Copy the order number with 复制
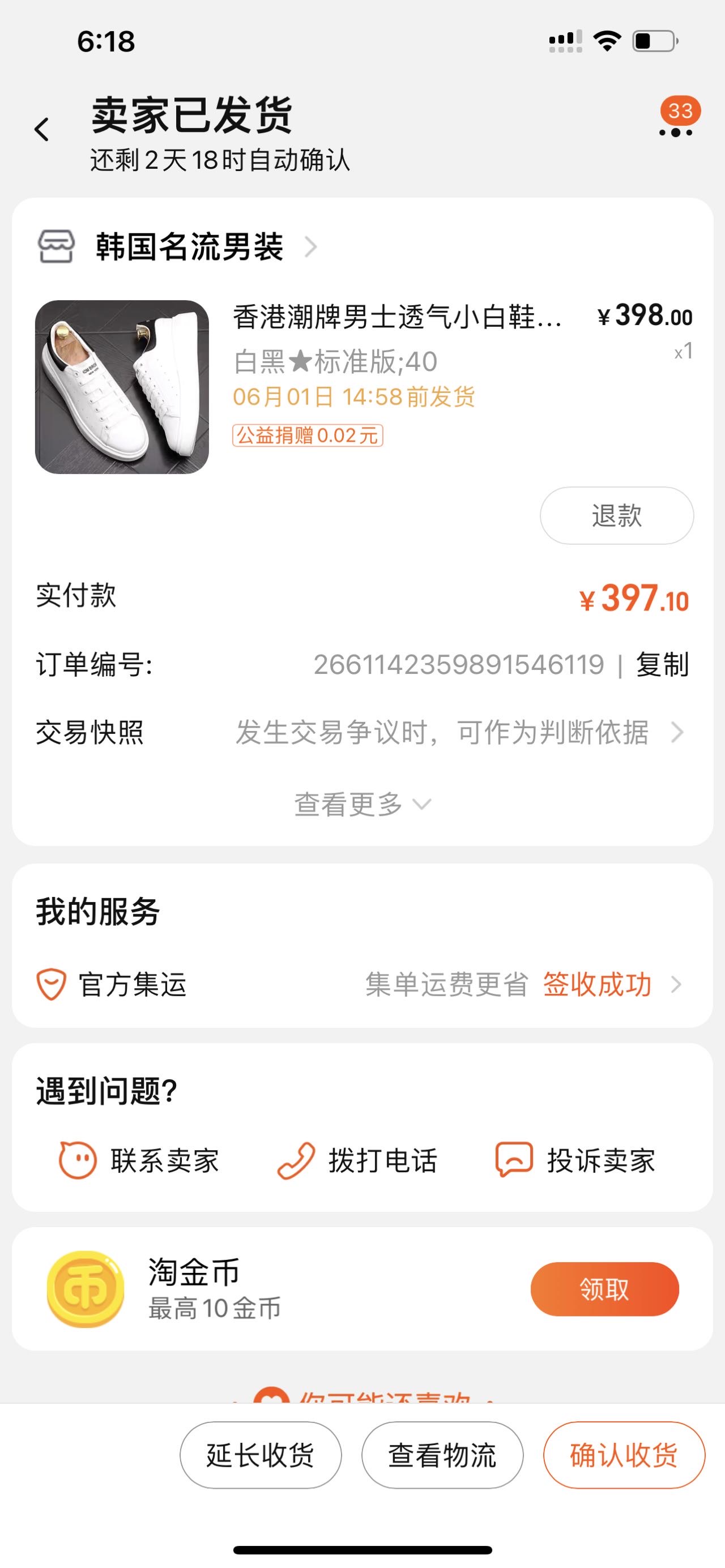 coord(662,664)
